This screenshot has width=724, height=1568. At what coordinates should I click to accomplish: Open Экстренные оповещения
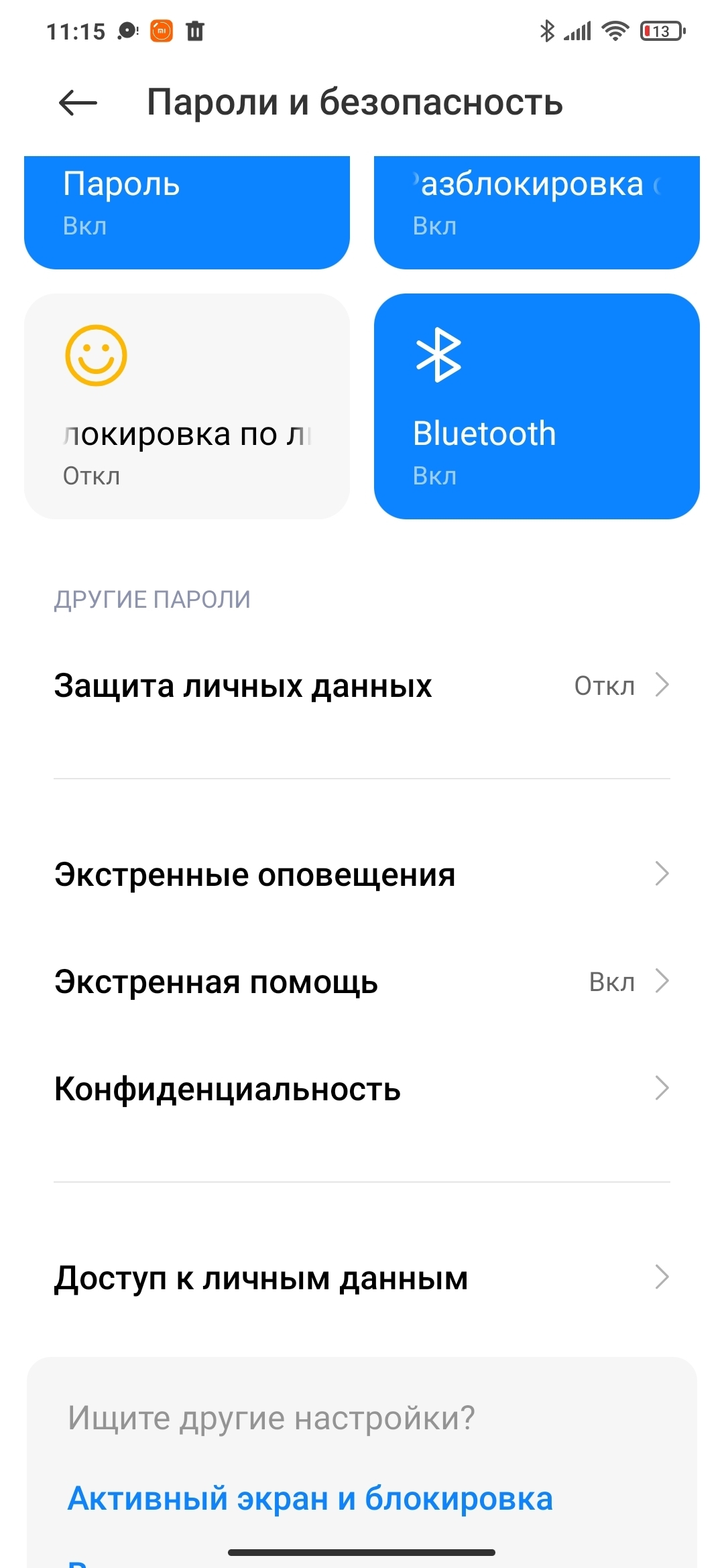[x=362, y=874]
